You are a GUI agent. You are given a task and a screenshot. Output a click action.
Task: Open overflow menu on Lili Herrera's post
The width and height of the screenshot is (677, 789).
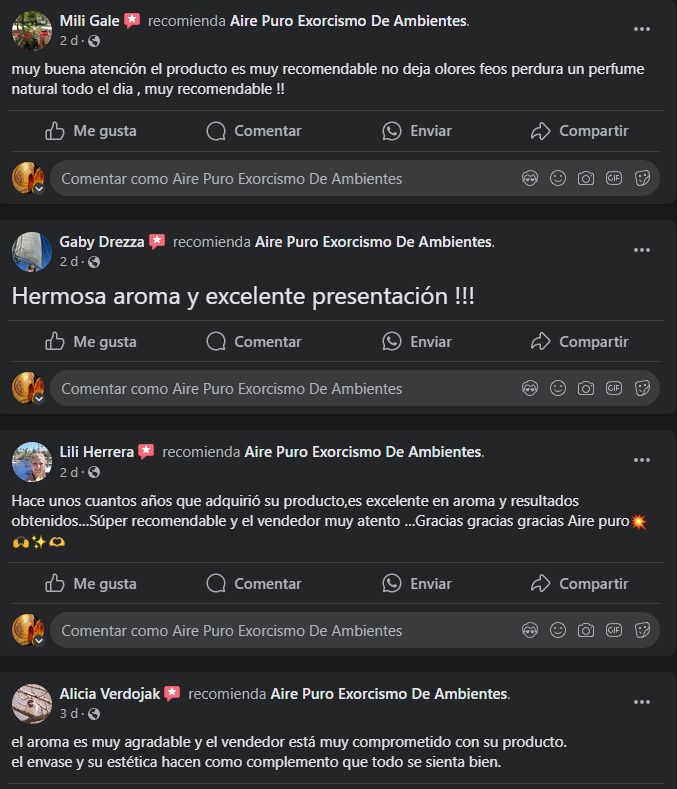[x=642, y=460]
